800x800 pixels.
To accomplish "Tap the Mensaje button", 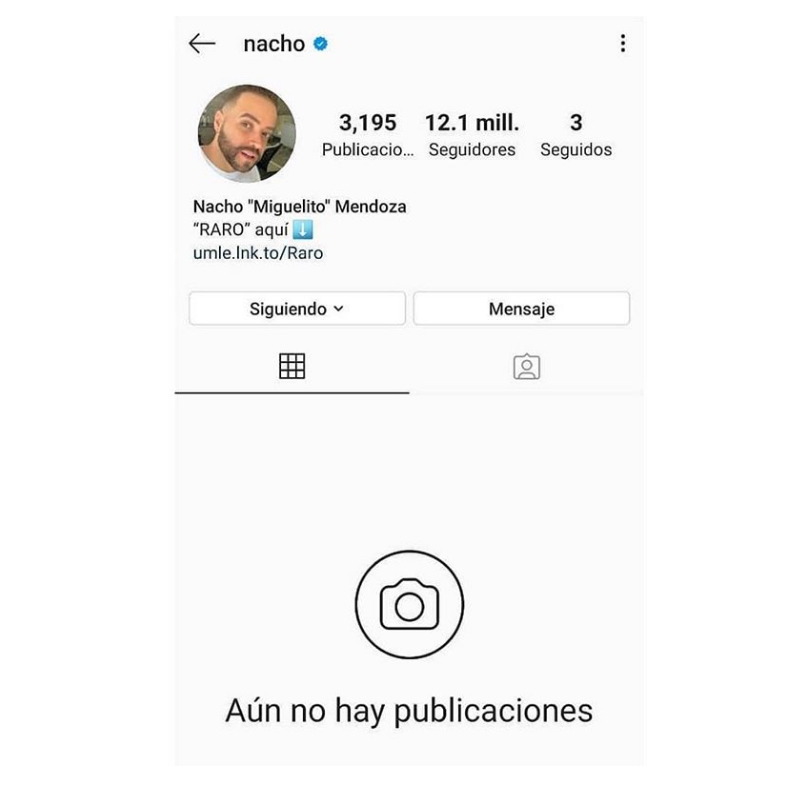I will click(x=521, y=309).
